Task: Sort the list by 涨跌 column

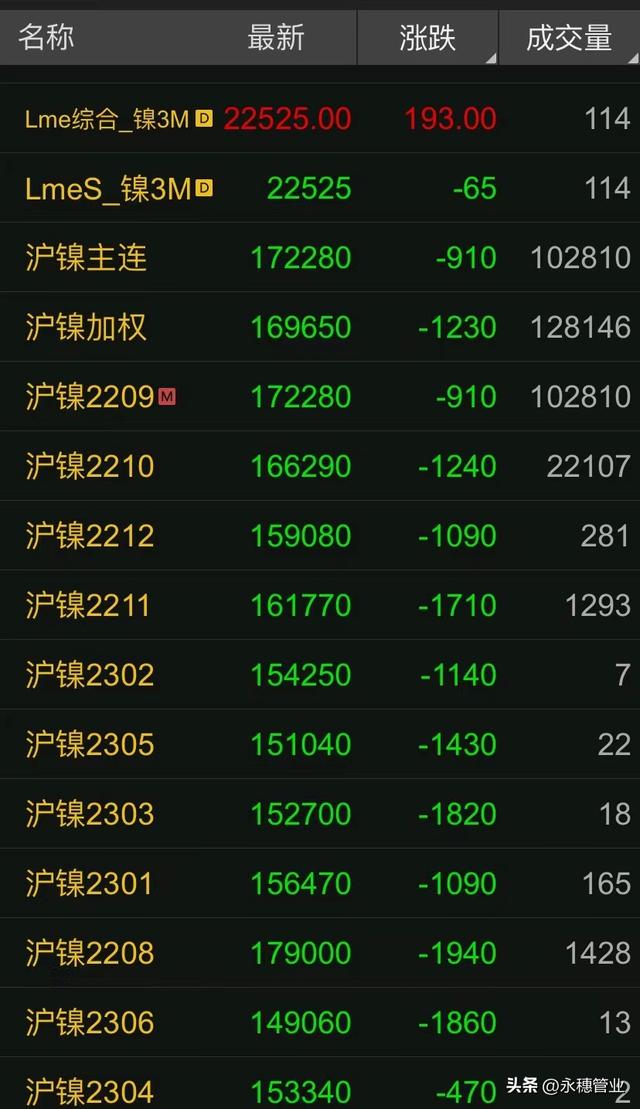Action: click(428, 38)
